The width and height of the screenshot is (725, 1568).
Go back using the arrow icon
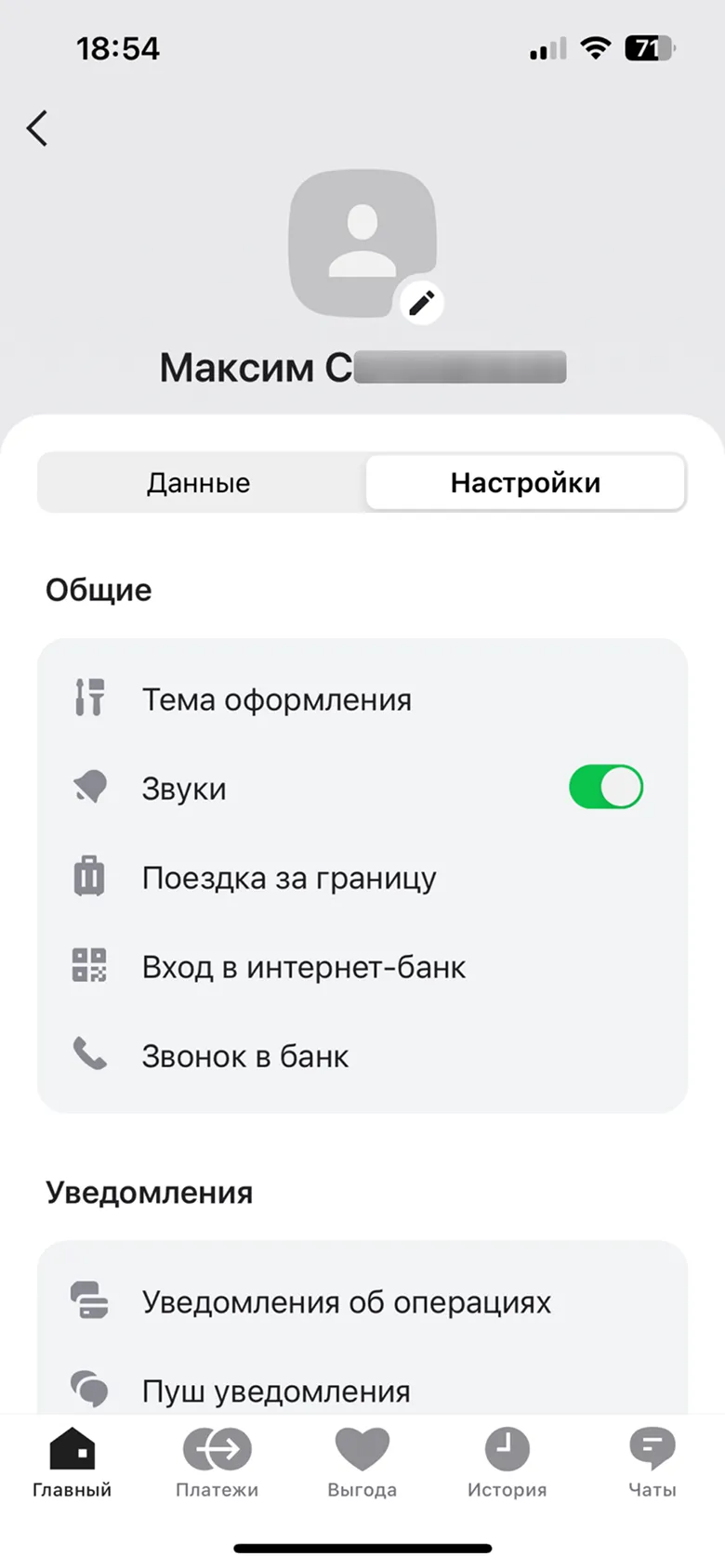(x=37, y=128)
